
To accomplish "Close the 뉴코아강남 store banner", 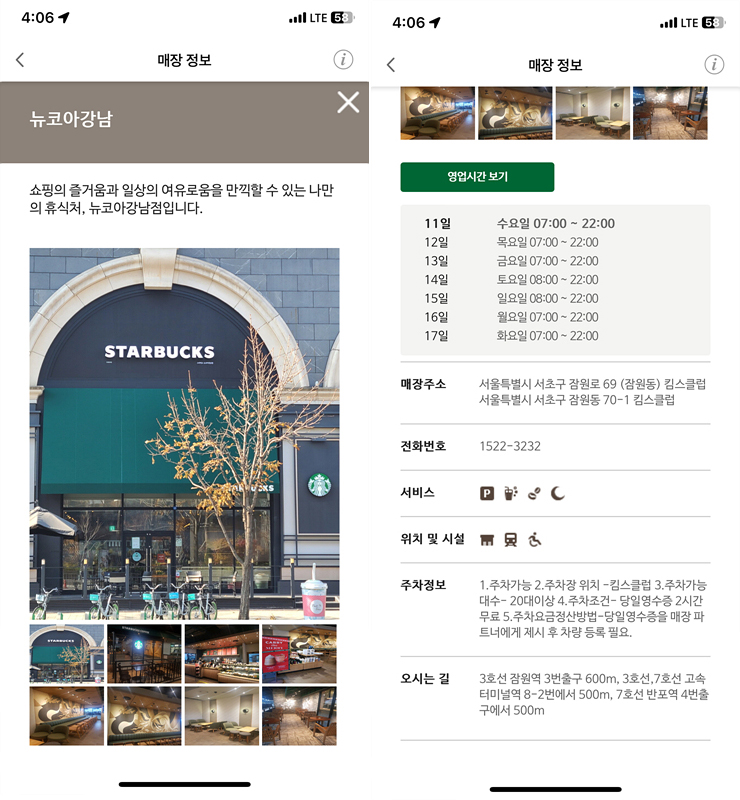I will coord(348,102).
